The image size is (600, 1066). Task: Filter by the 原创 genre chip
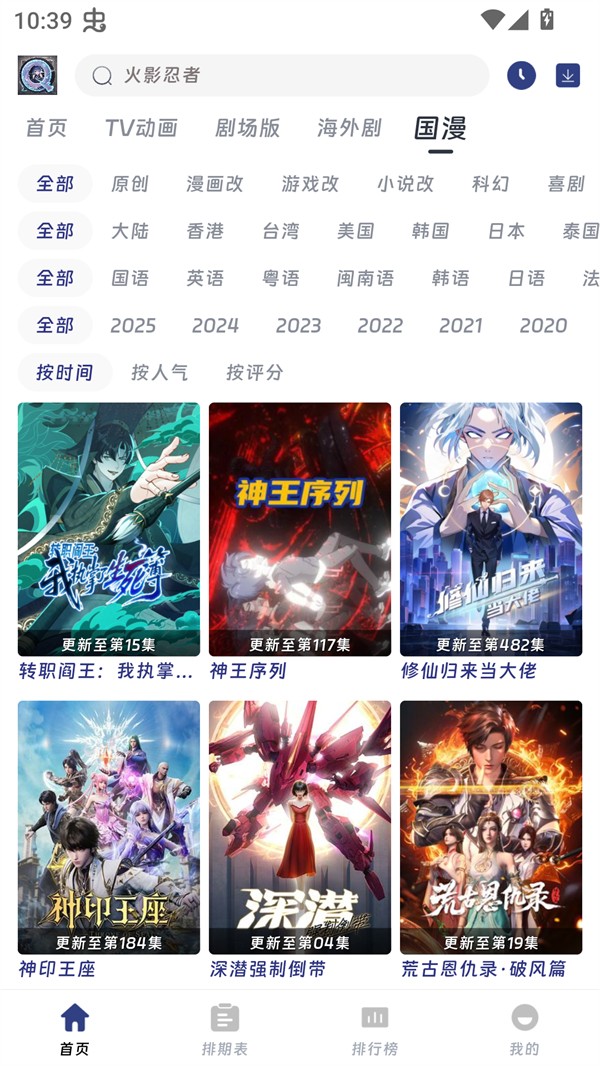tap(130, 184)
